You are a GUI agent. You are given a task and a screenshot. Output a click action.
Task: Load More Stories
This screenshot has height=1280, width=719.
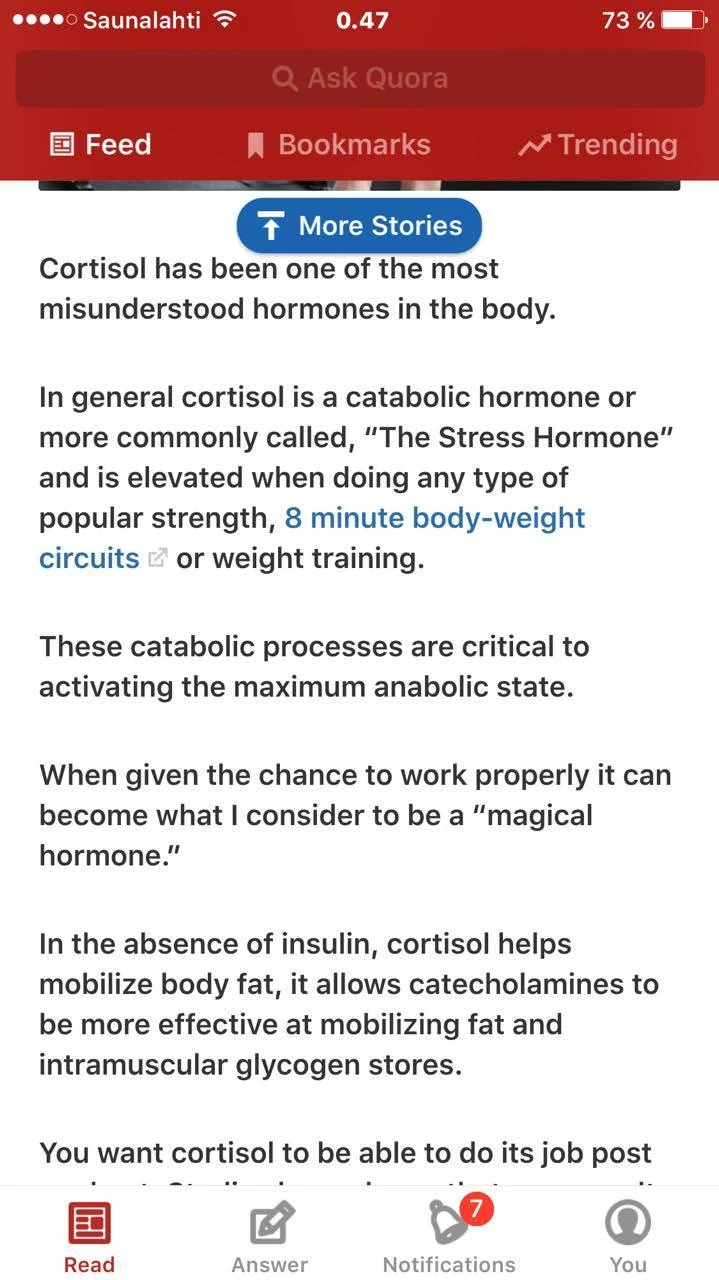tap(359, 226)
